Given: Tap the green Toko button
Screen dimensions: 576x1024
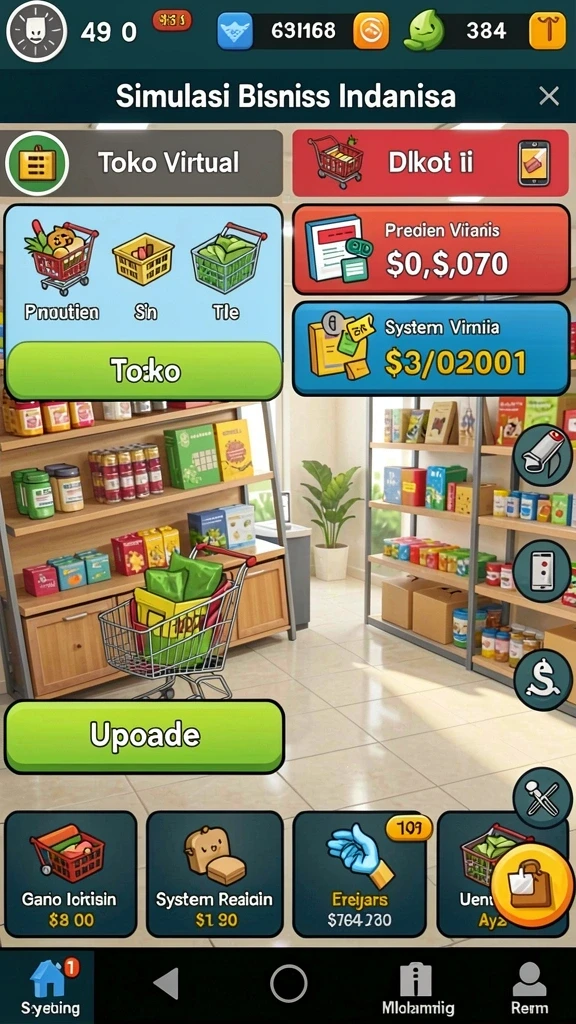Looking at the screenshot, I should coord(144,370).
